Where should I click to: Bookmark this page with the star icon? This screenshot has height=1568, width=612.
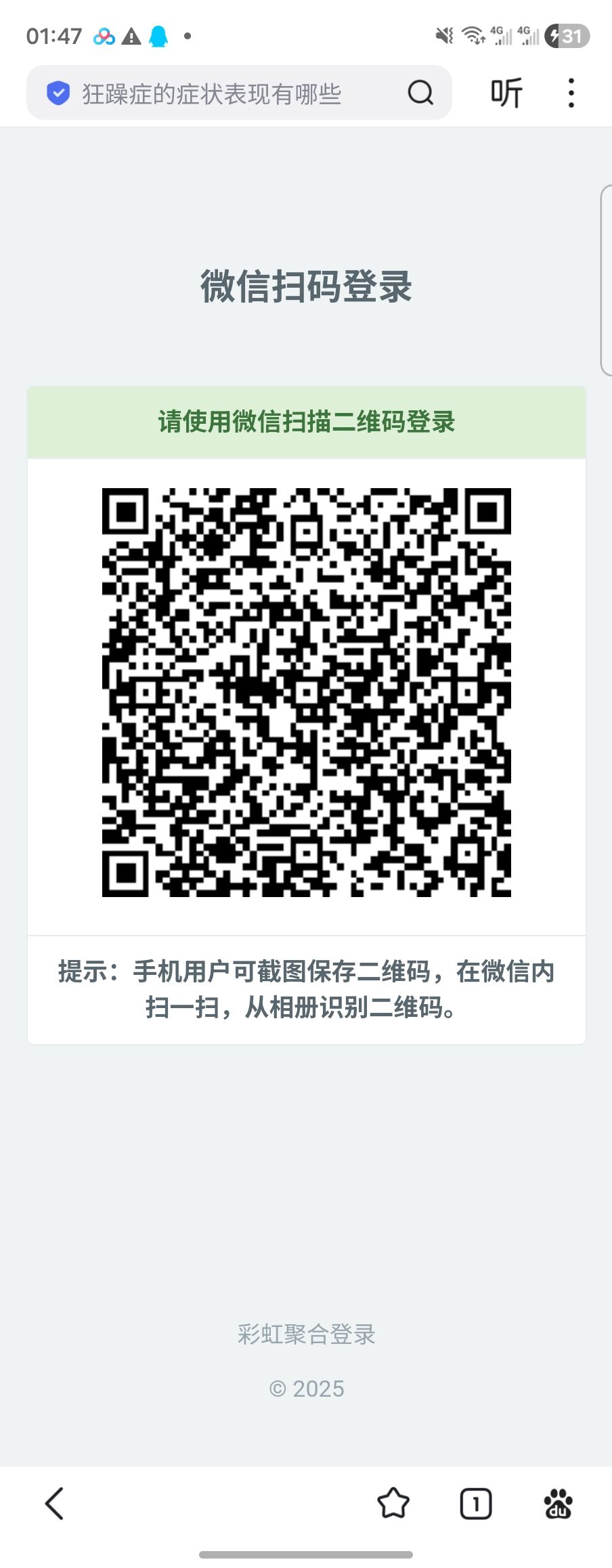pyautogui.click(x=393, y=1504)
